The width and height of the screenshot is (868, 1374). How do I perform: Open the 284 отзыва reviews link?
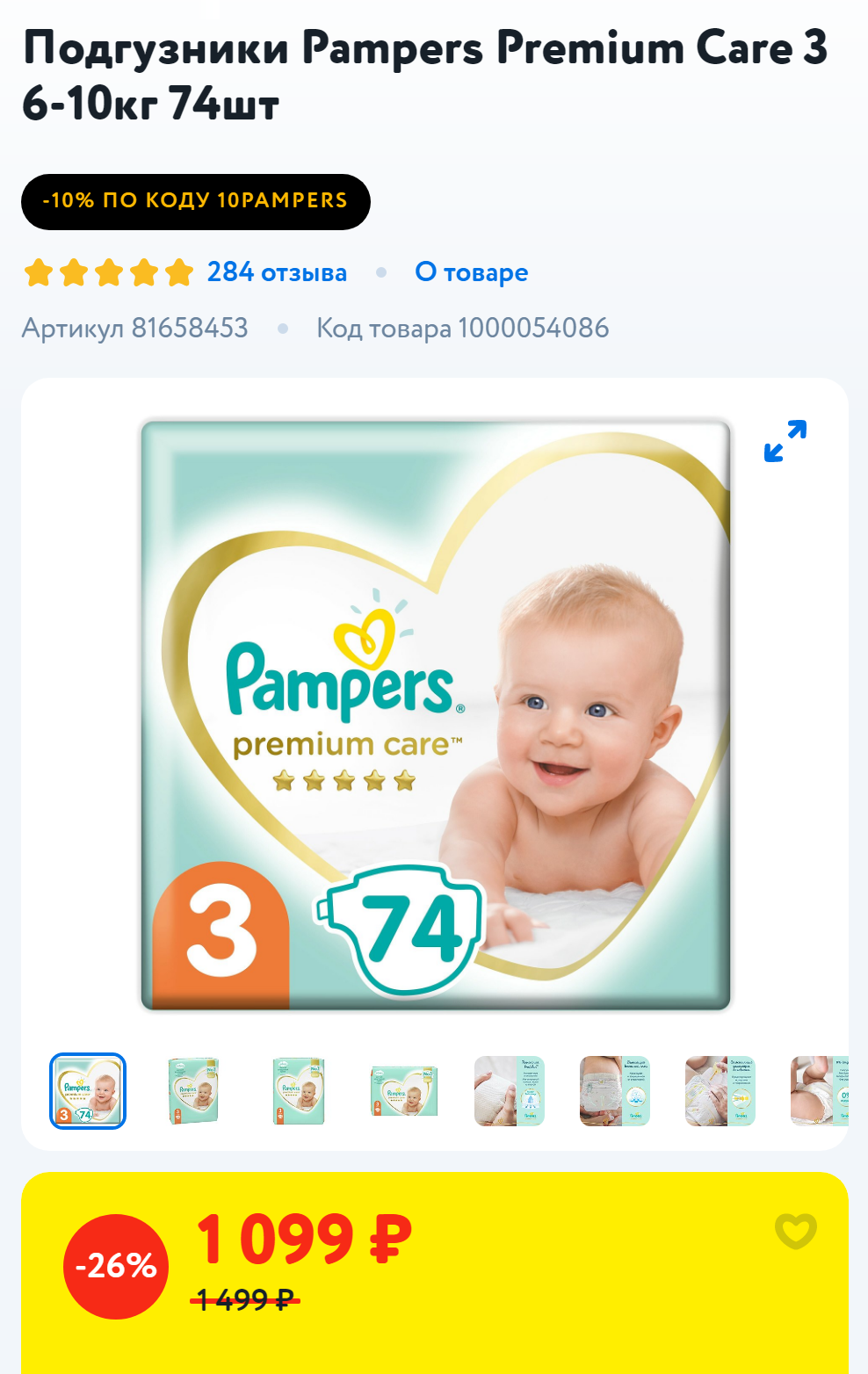click(277, 272)
